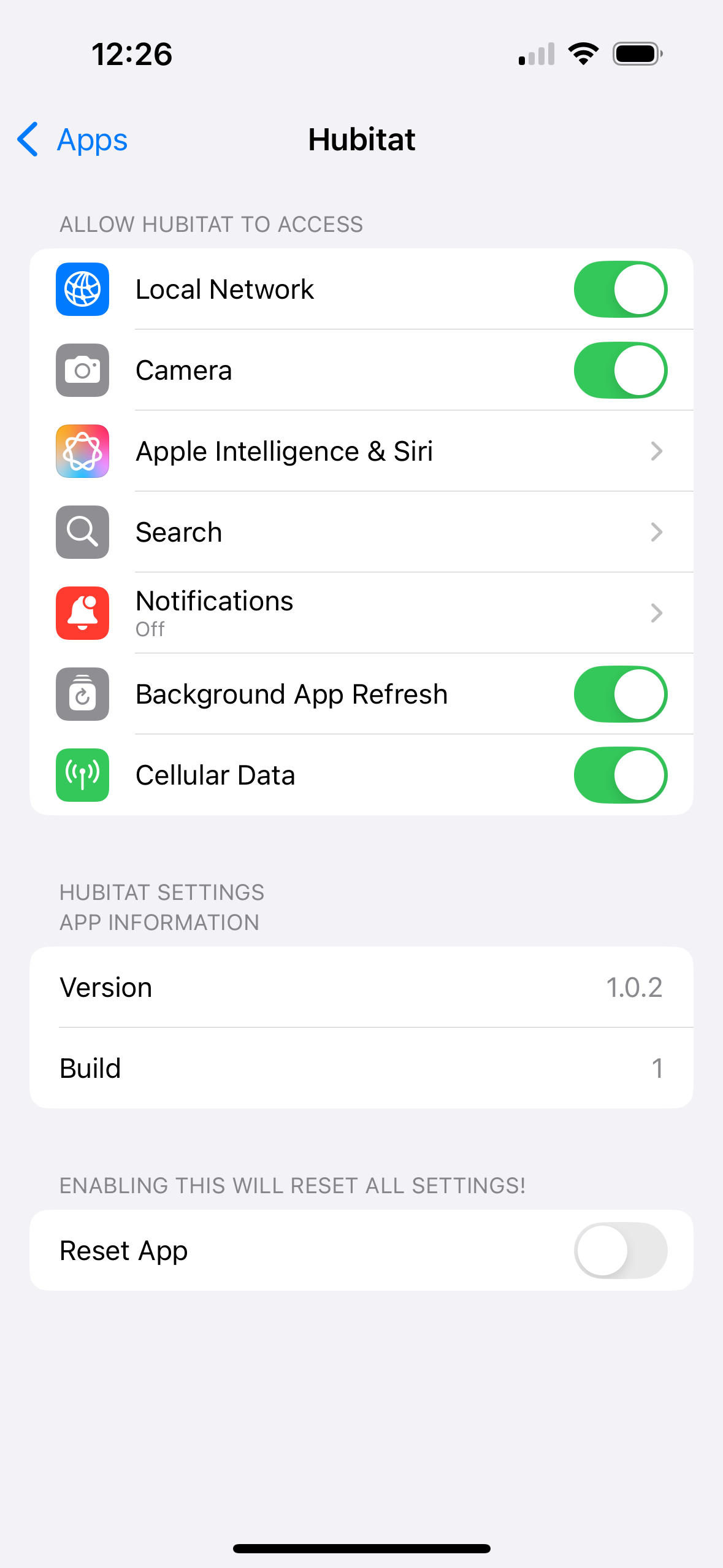Enable the Reset App switch

[621, 1251]
